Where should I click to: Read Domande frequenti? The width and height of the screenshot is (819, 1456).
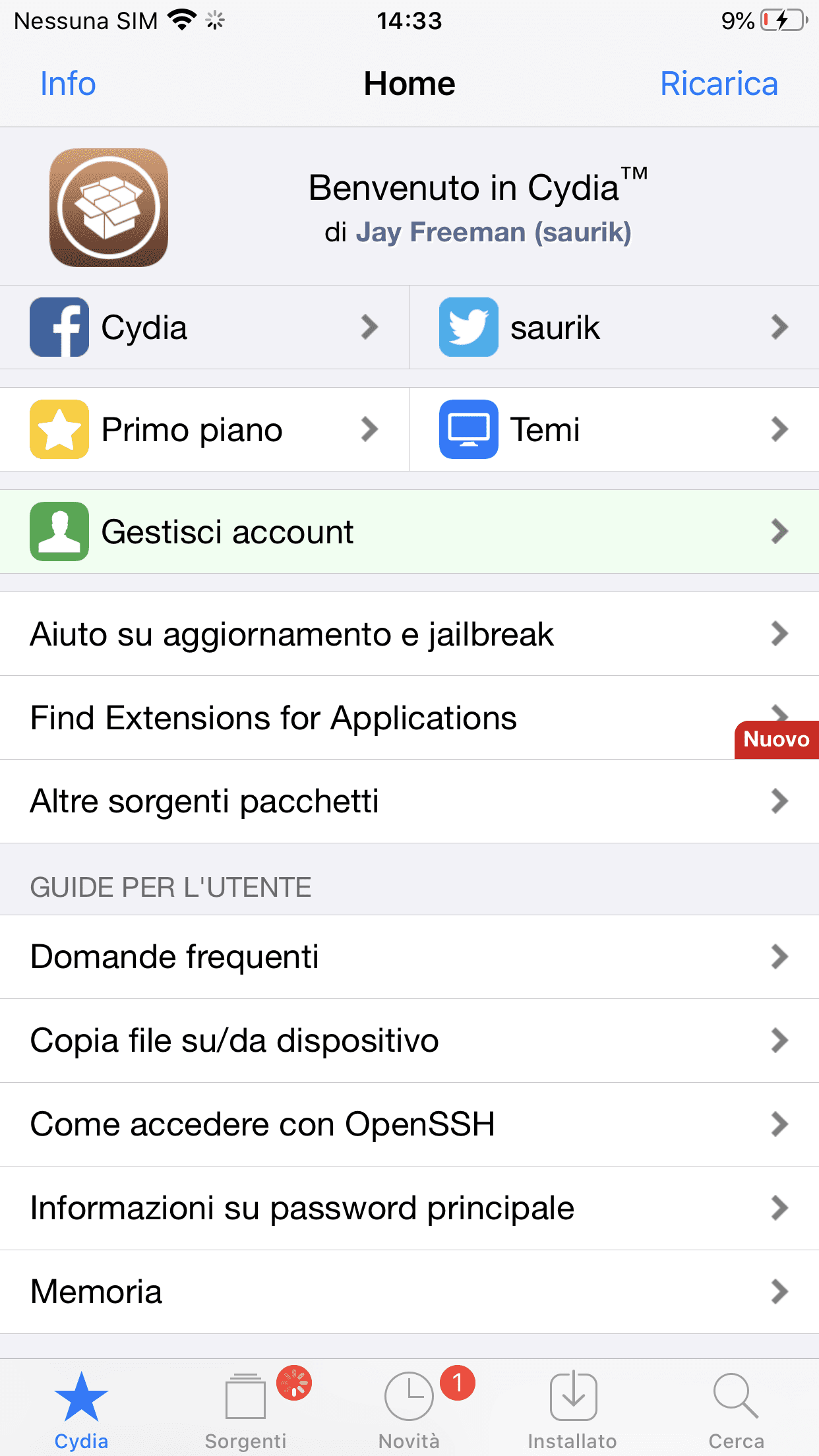click(409, 957)
